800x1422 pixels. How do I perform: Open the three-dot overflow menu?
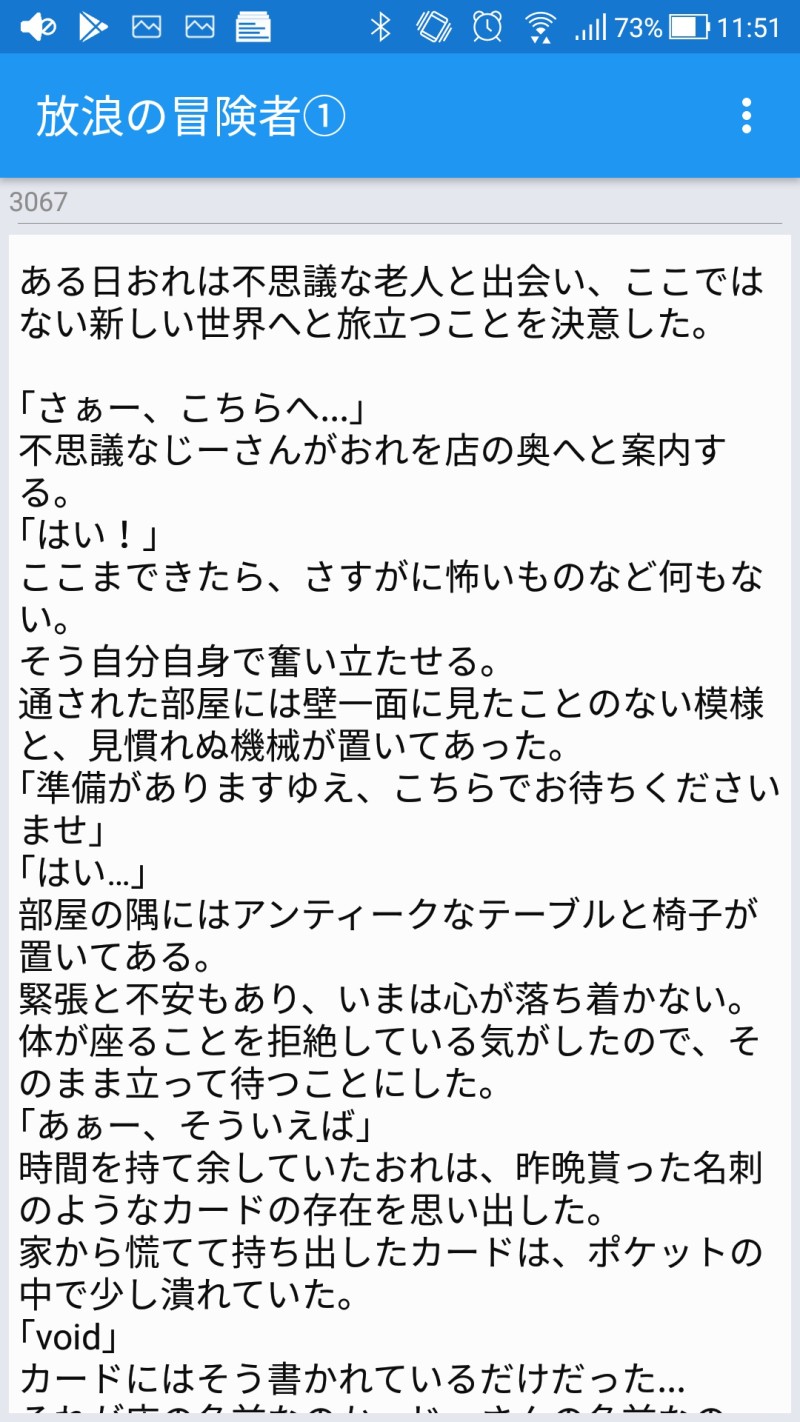pos(746,118)
